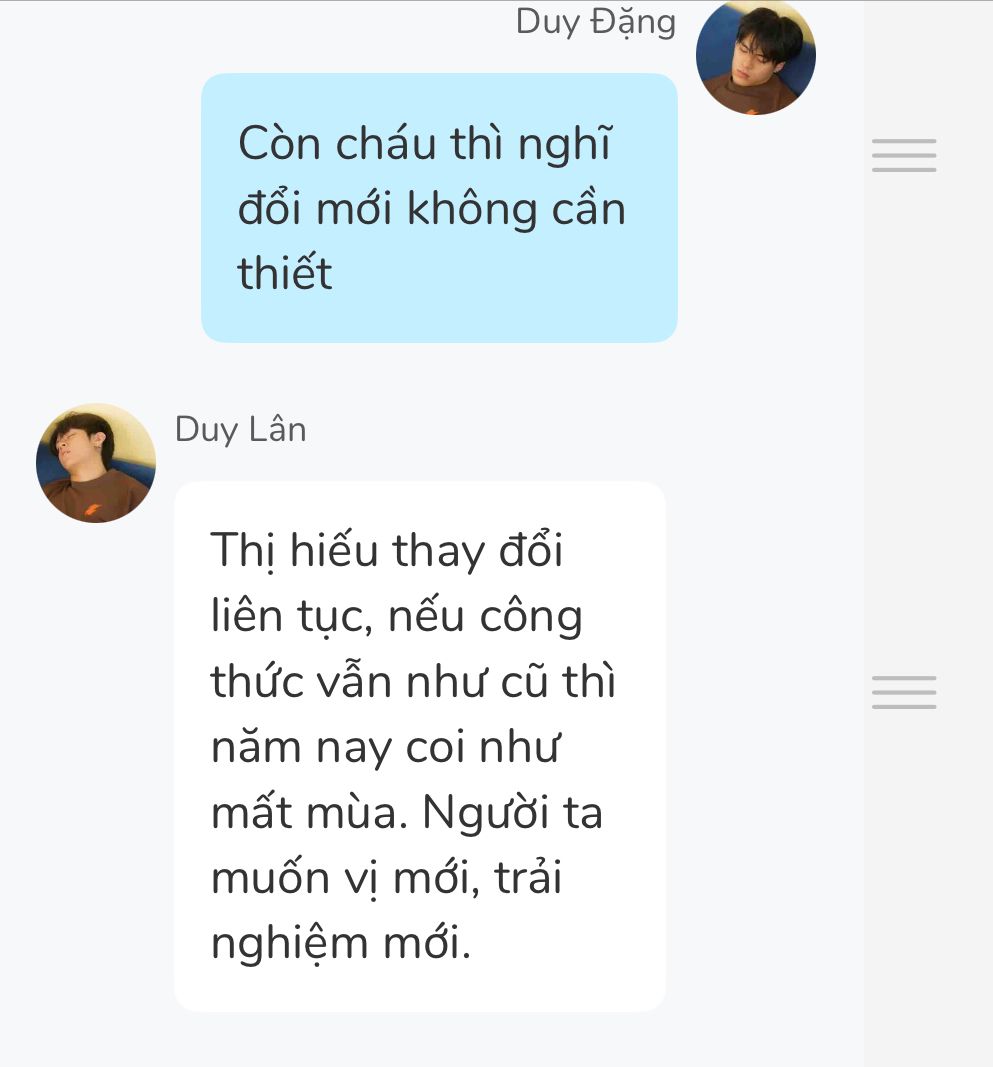
Task: Select the blue message from Duy Đặng
Action: tap(439, 208)
